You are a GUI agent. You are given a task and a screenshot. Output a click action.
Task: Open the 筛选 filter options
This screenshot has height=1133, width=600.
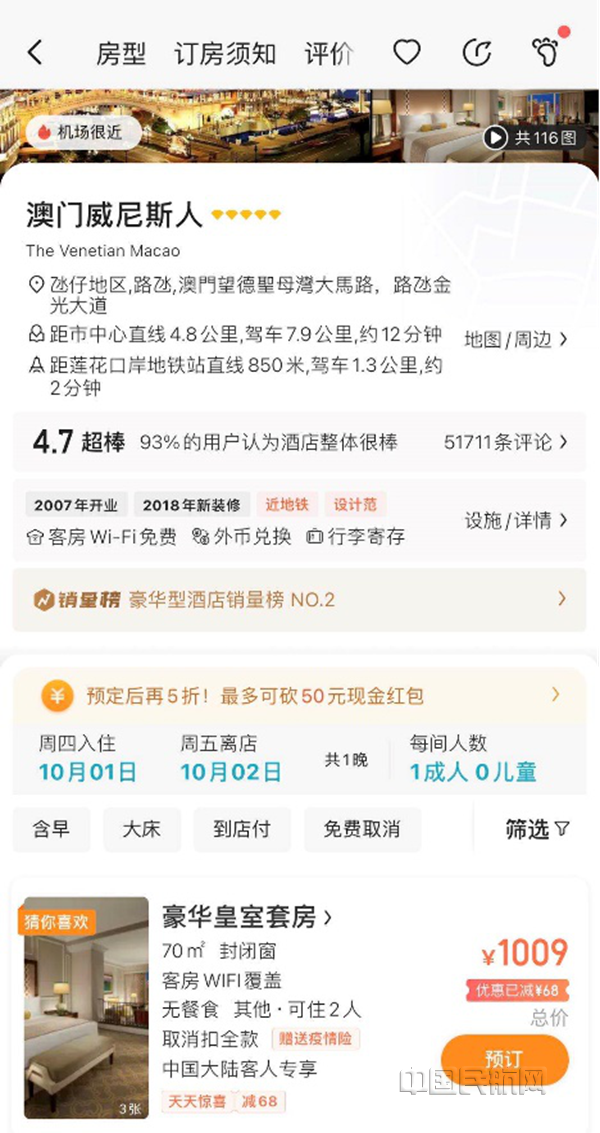point(537,829)
